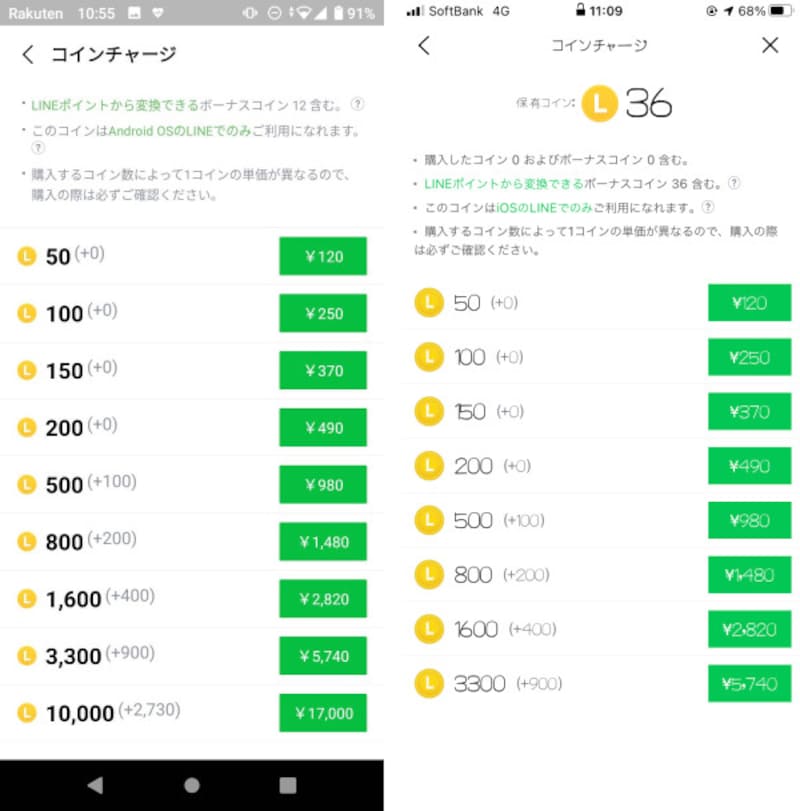
Task: Select the coin icon next to 3300 on the iOS list
Action: (428, 683)
